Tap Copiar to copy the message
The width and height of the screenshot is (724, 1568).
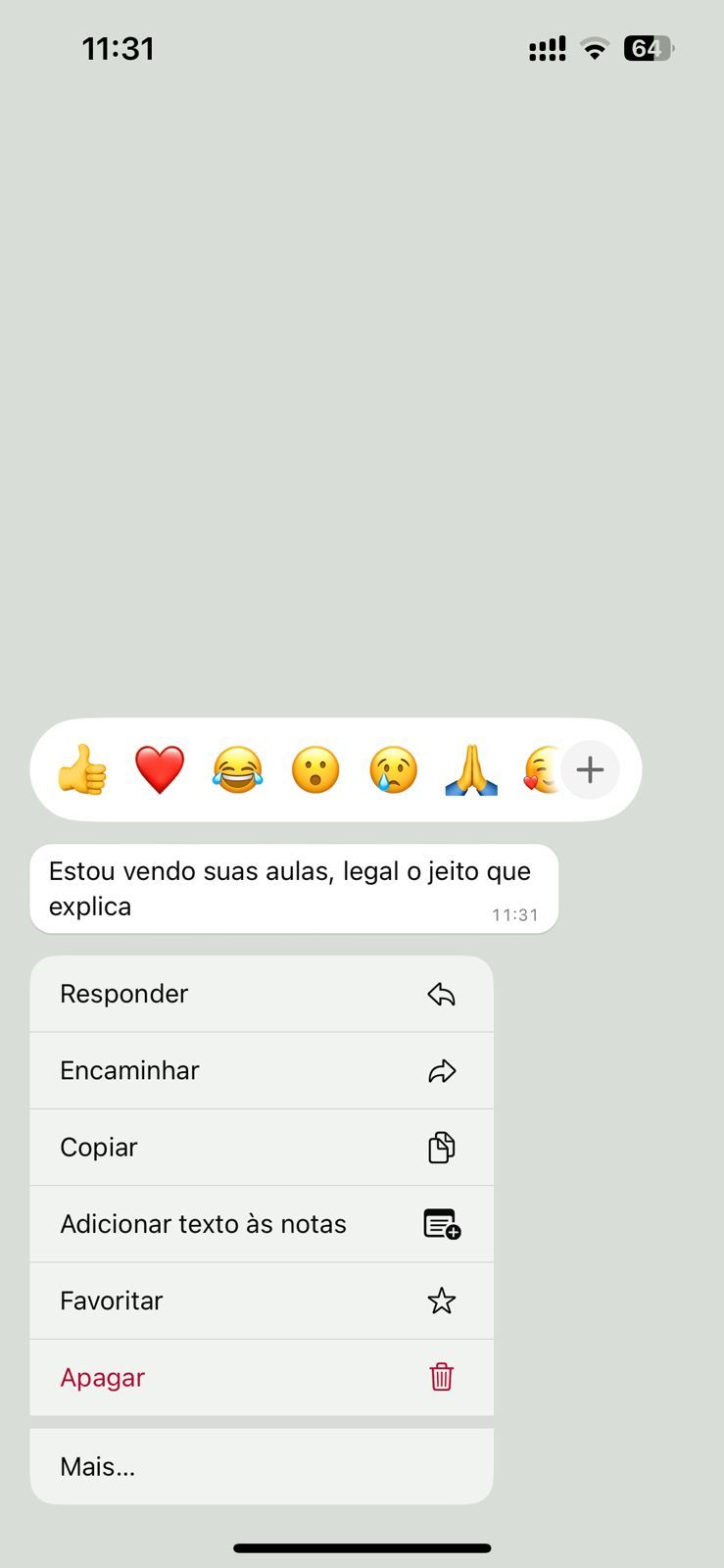coord(262,1147)
